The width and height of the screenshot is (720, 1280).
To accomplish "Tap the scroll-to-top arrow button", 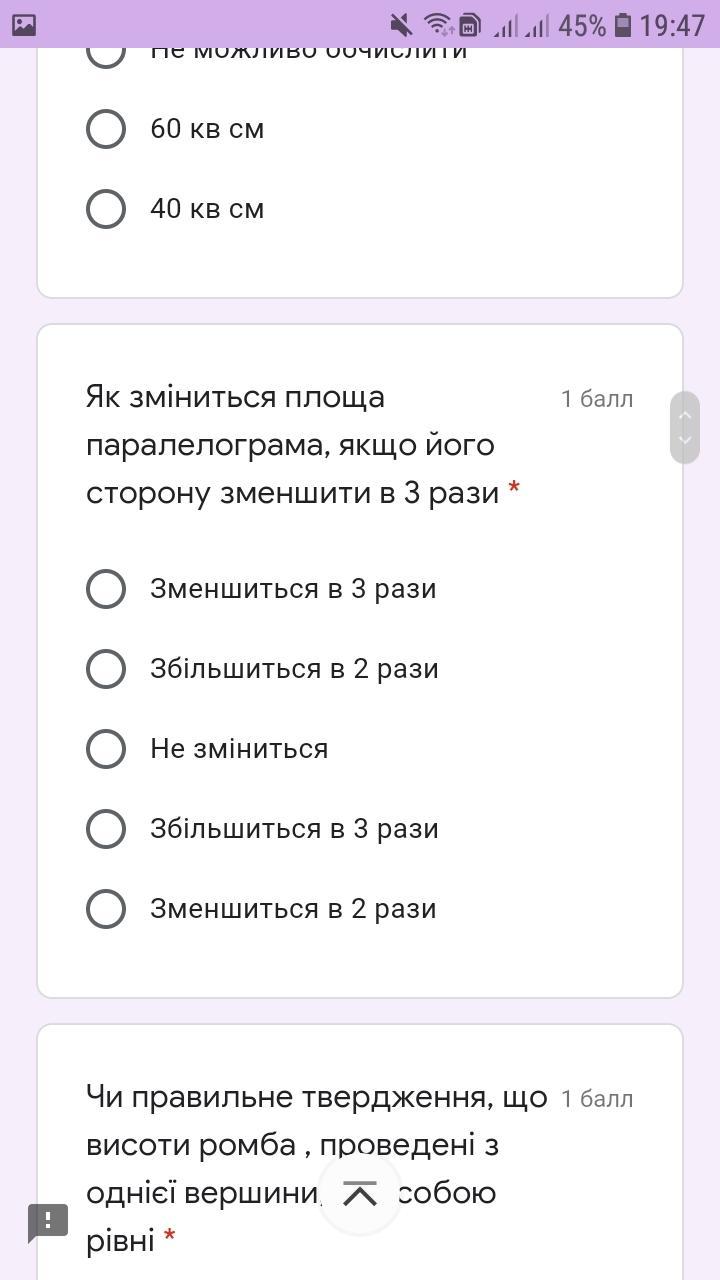I will 360,1194.
